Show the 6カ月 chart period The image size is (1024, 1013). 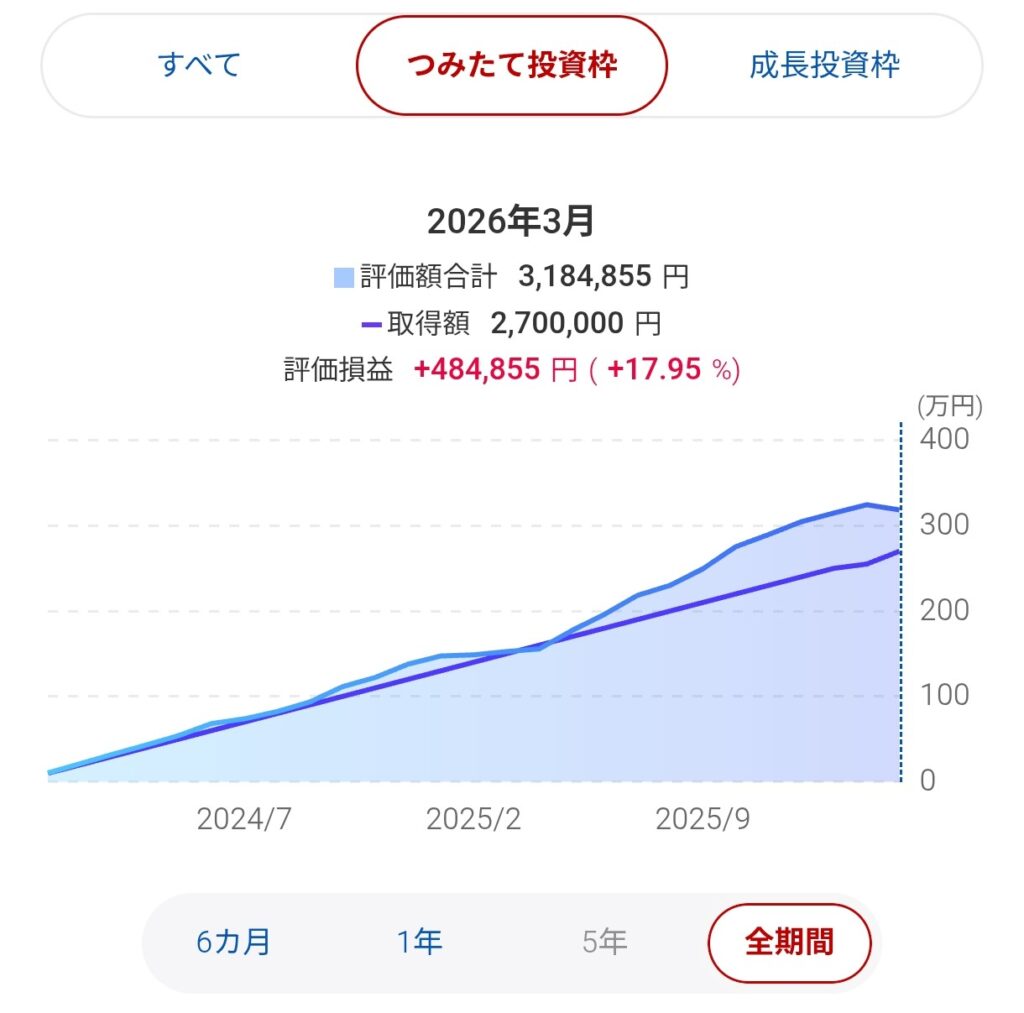pyautogui.click(x=233, y=942)
